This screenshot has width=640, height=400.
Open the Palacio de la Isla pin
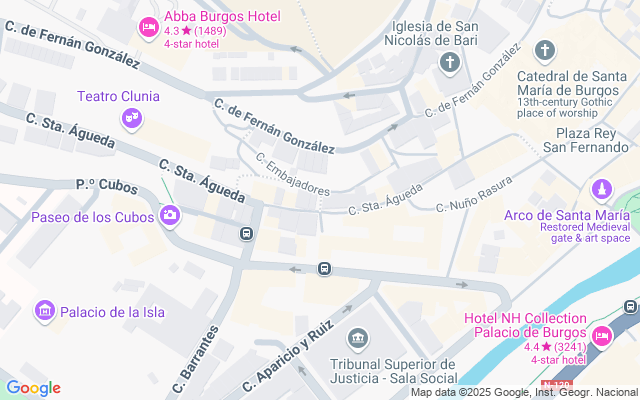(45, 312)
